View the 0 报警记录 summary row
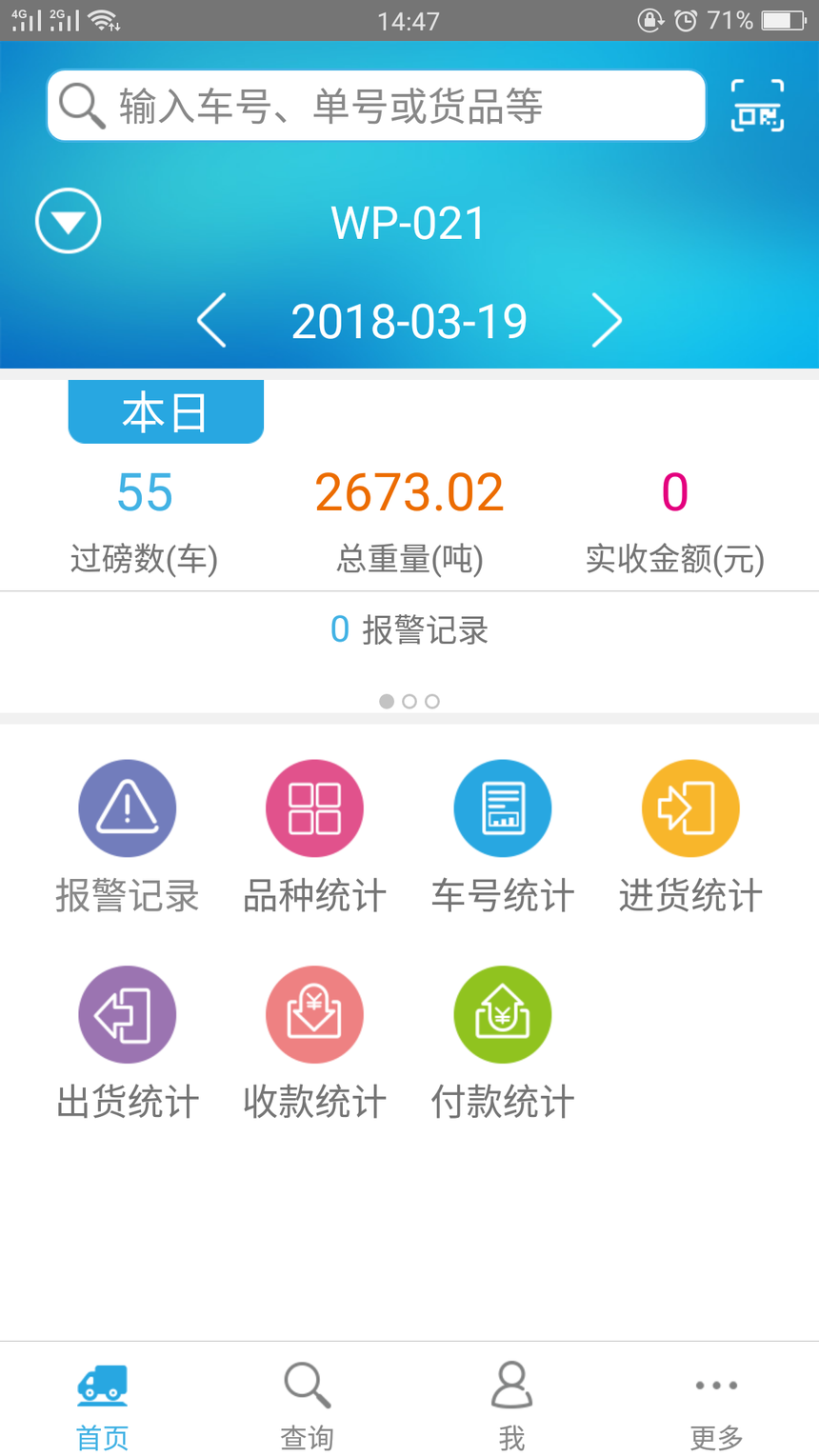Image resolution: width=819 pixels, height=1456 pixels. (409, 630)
